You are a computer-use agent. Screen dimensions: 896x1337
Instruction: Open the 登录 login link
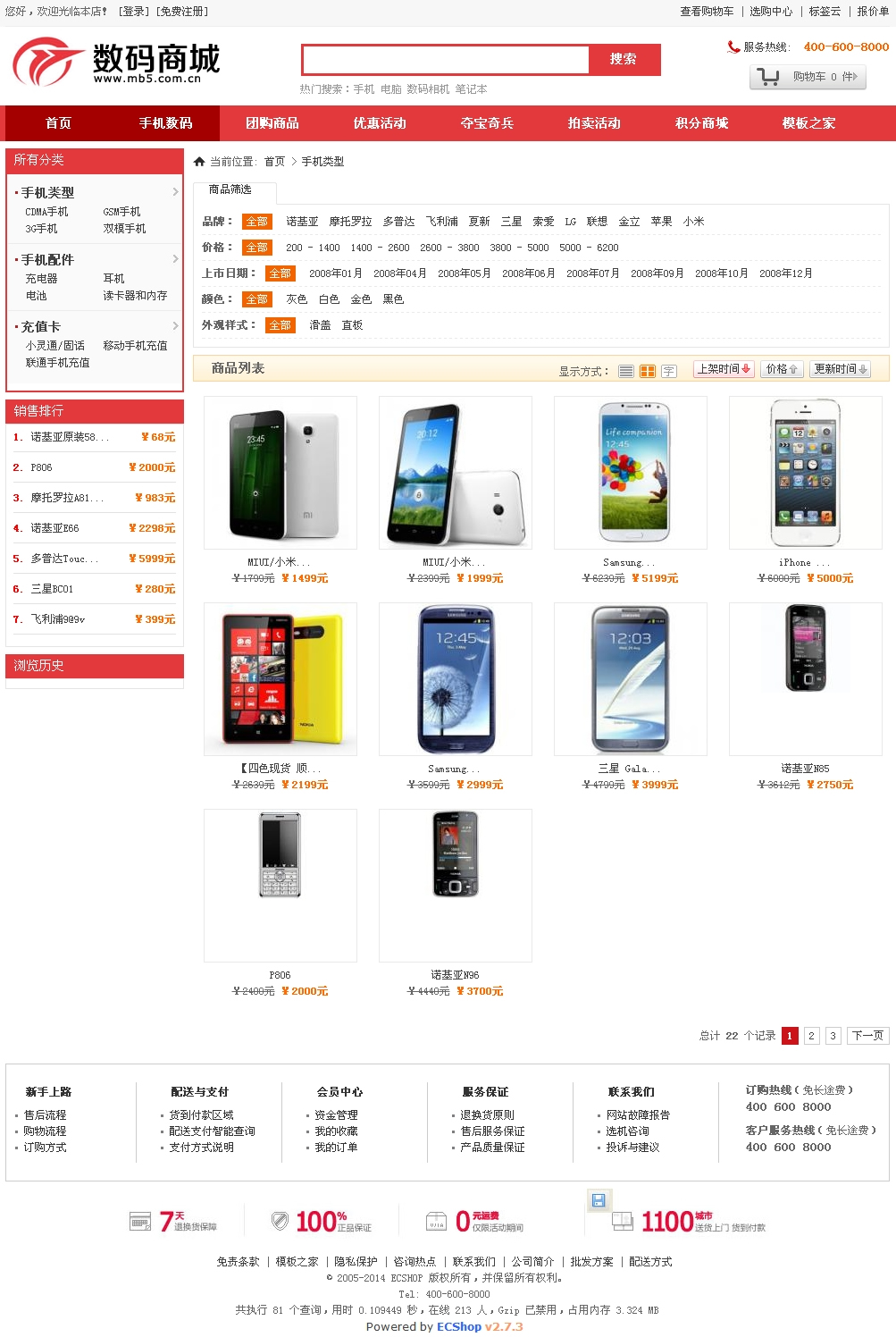point(134,12)
